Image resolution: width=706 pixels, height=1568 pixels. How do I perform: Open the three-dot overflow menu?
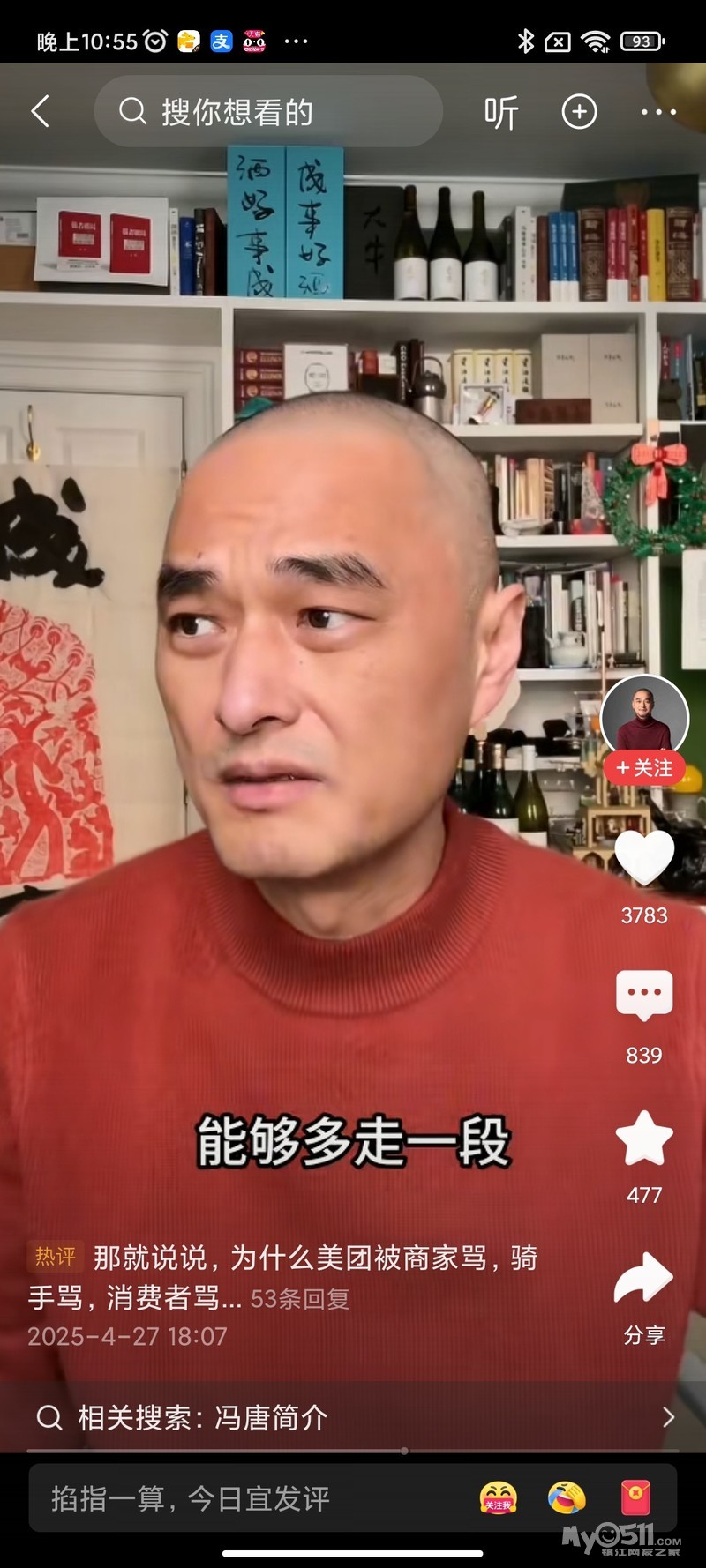coord(657,112)
